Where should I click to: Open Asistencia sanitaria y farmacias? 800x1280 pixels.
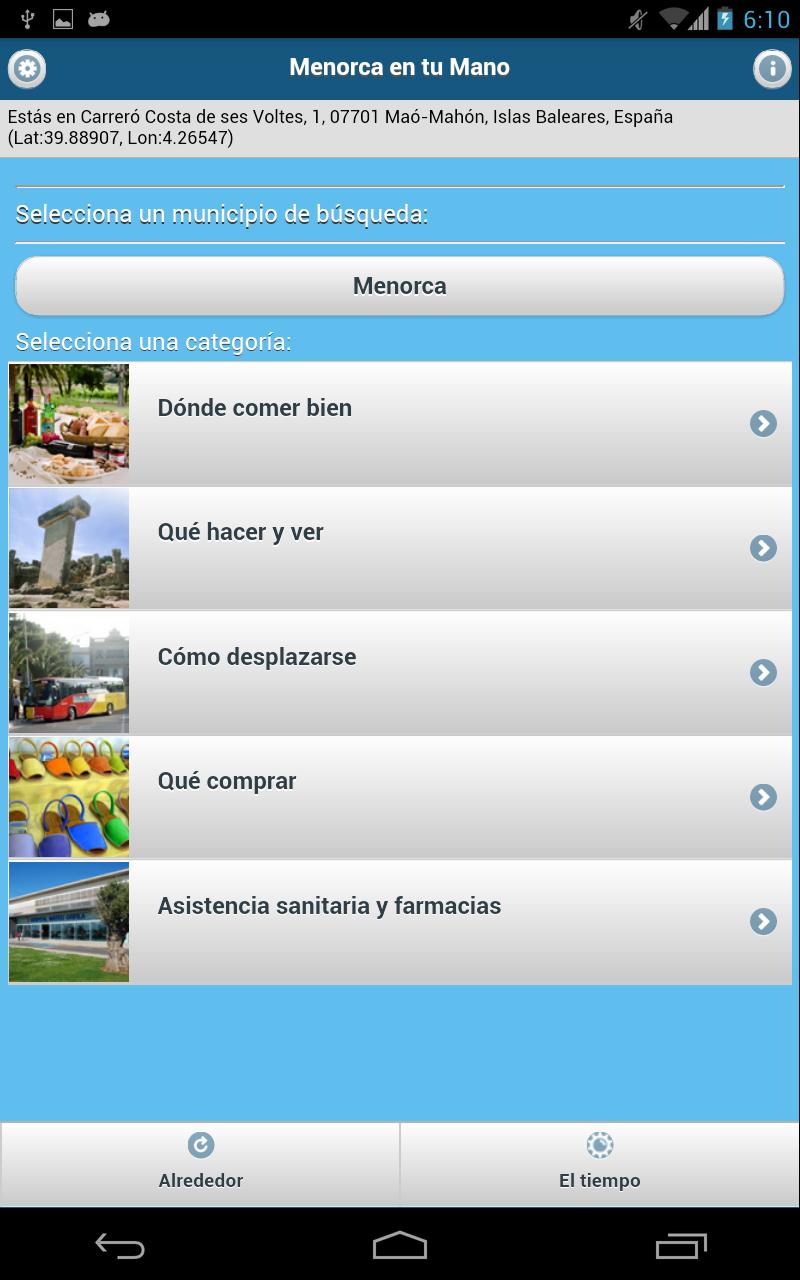click(x=400, y=921)
